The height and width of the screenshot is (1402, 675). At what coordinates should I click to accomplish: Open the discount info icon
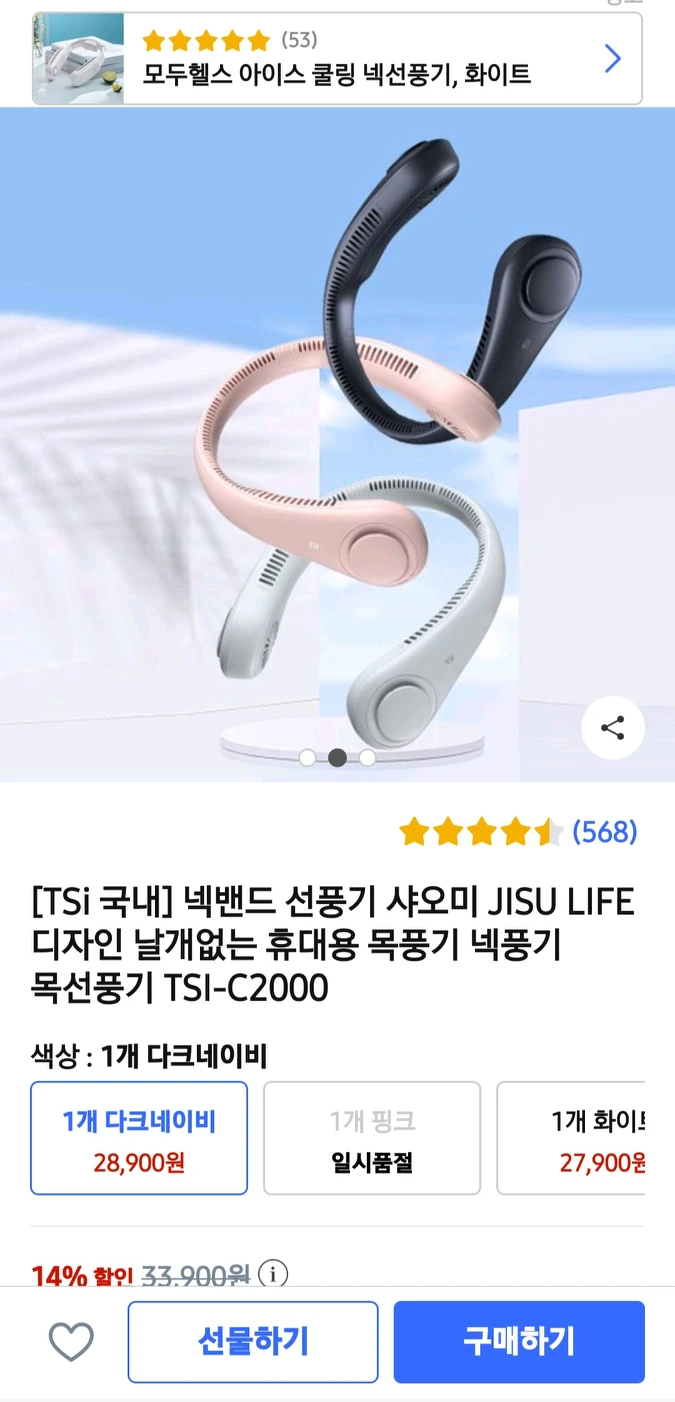[273, 1273]
